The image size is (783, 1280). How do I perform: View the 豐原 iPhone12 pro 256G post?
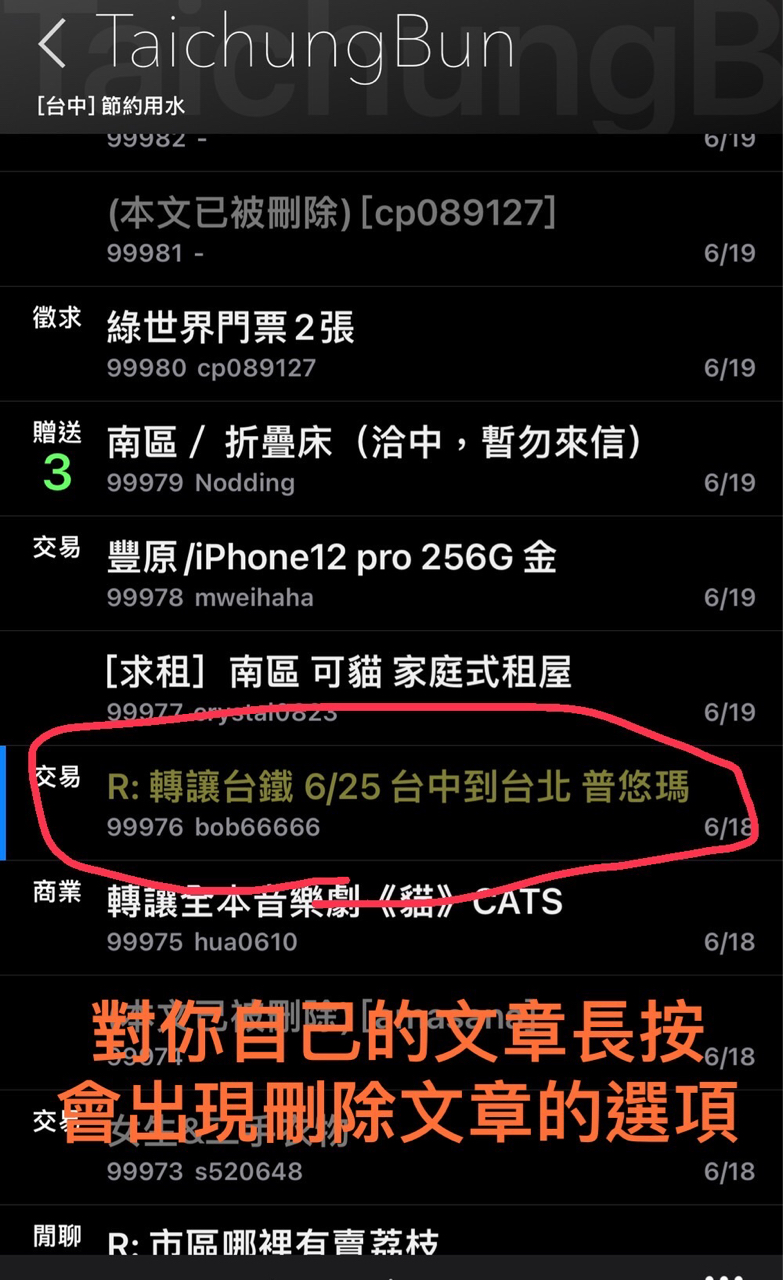pyautogui.click(x=391, y=574)
